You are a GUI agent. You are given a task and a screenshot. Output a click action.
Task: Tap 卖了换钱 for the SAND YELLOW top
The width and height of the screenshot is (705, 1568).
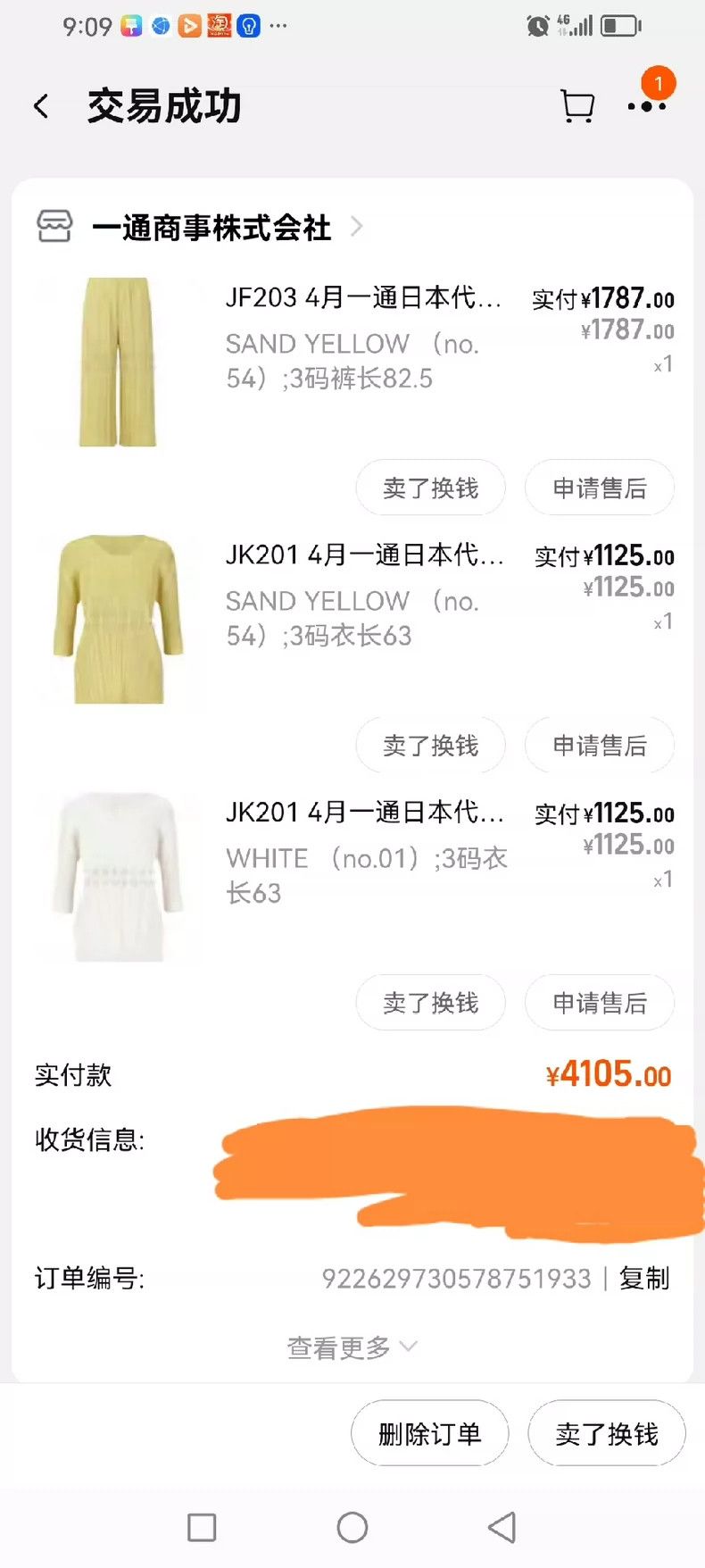coord(430,745)
